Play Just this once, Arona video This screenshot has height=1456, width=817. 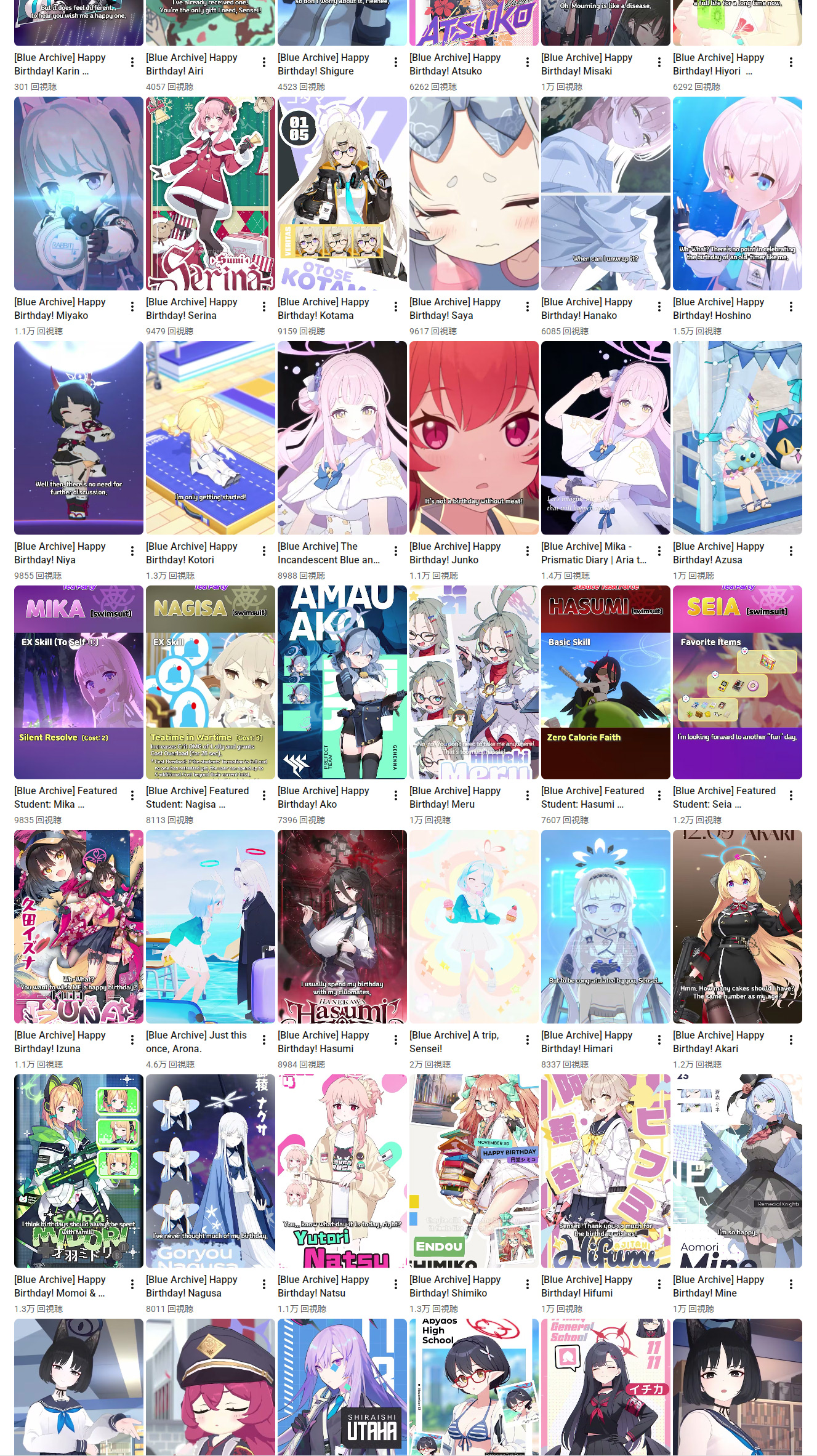(211, 927)
